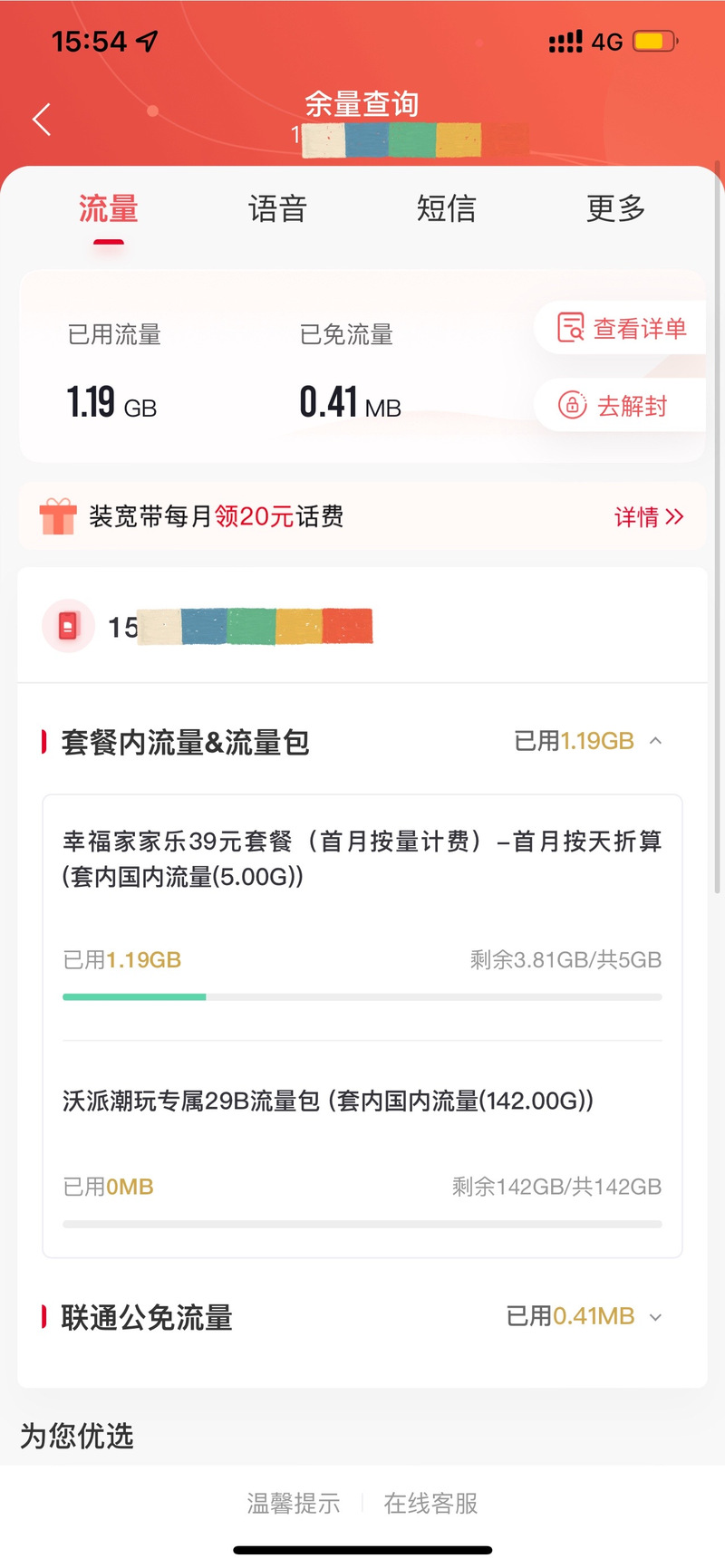Tap the location arrow next to the clock

click(145, 41)
